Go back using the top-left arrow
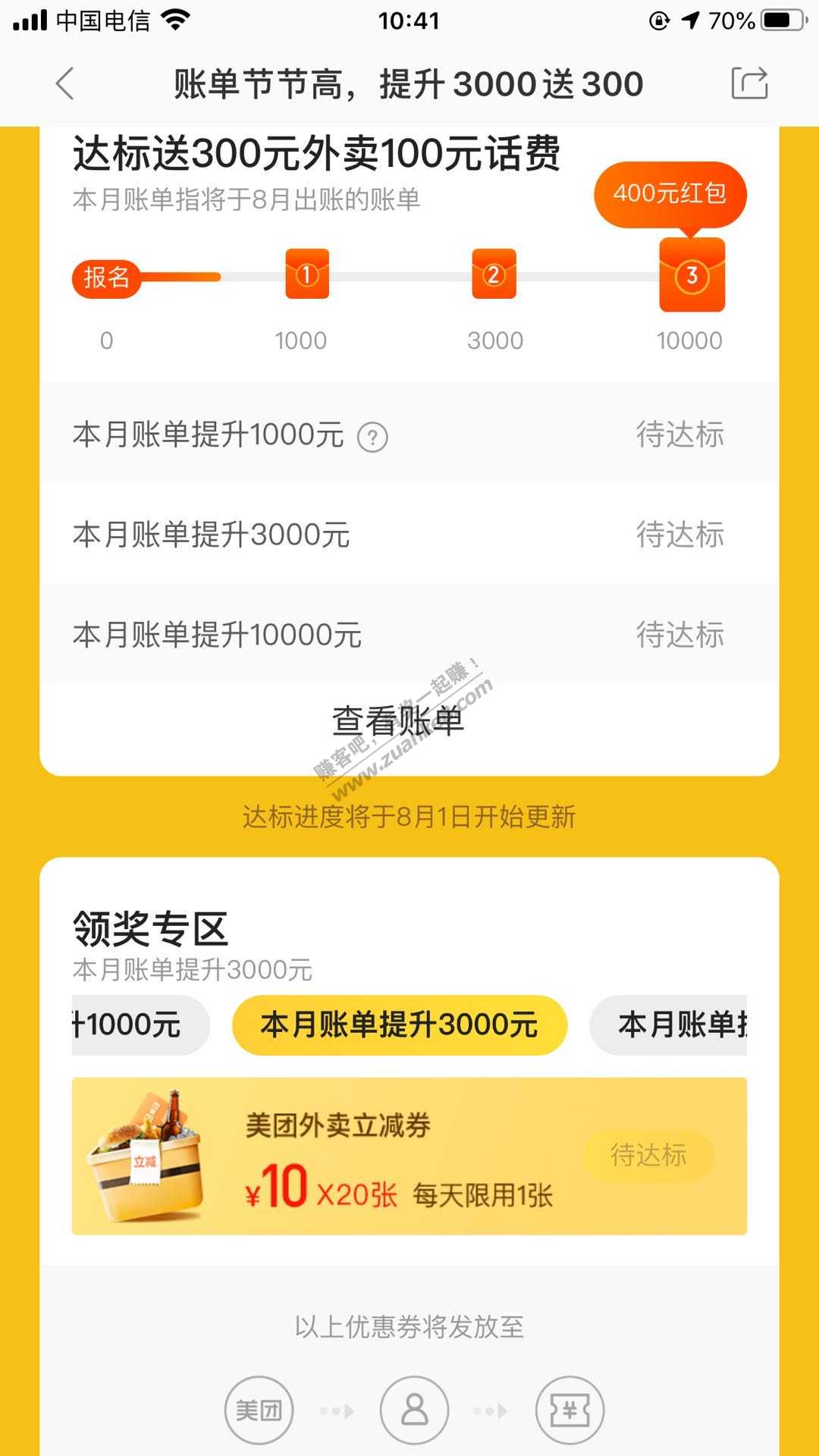The height and width of the screenshot is (1456, 819). (x=65, y=83)
